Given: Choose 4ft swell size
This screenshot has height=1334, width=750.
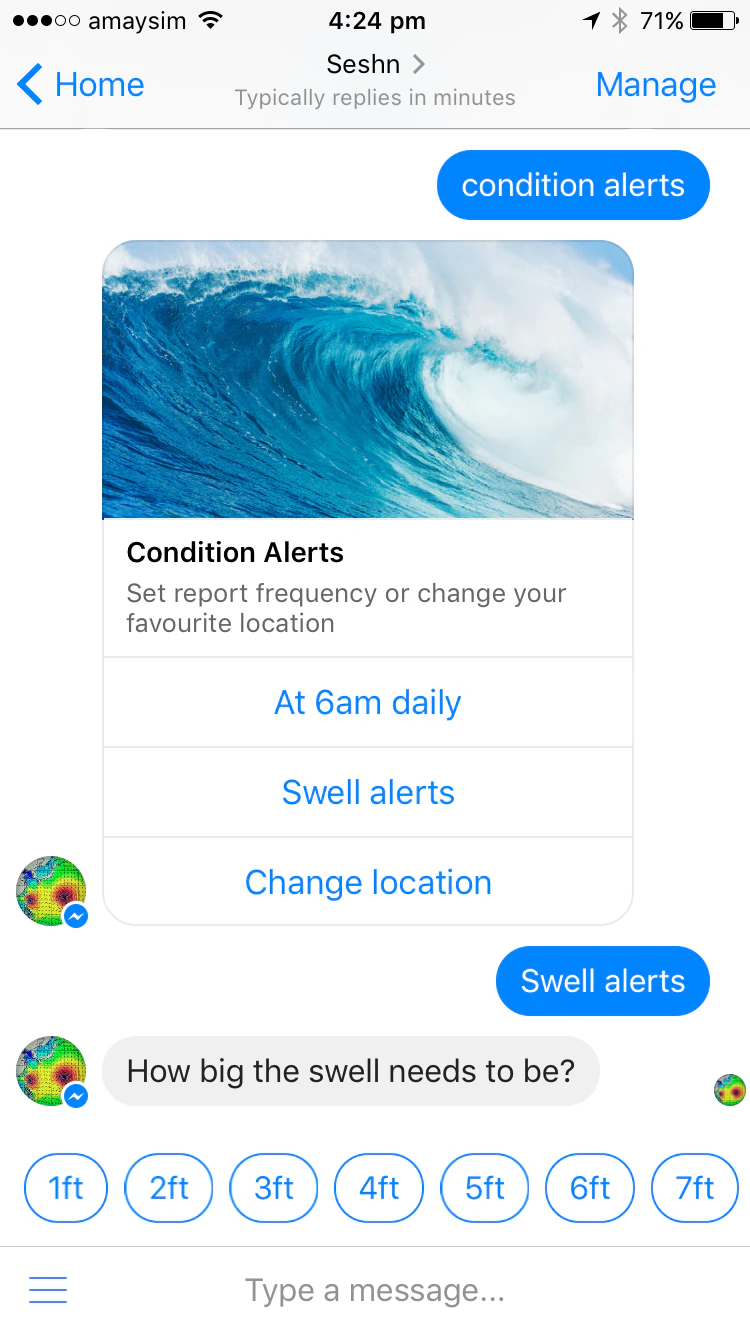Looking at the screenshot, I should click(379, 1188).
